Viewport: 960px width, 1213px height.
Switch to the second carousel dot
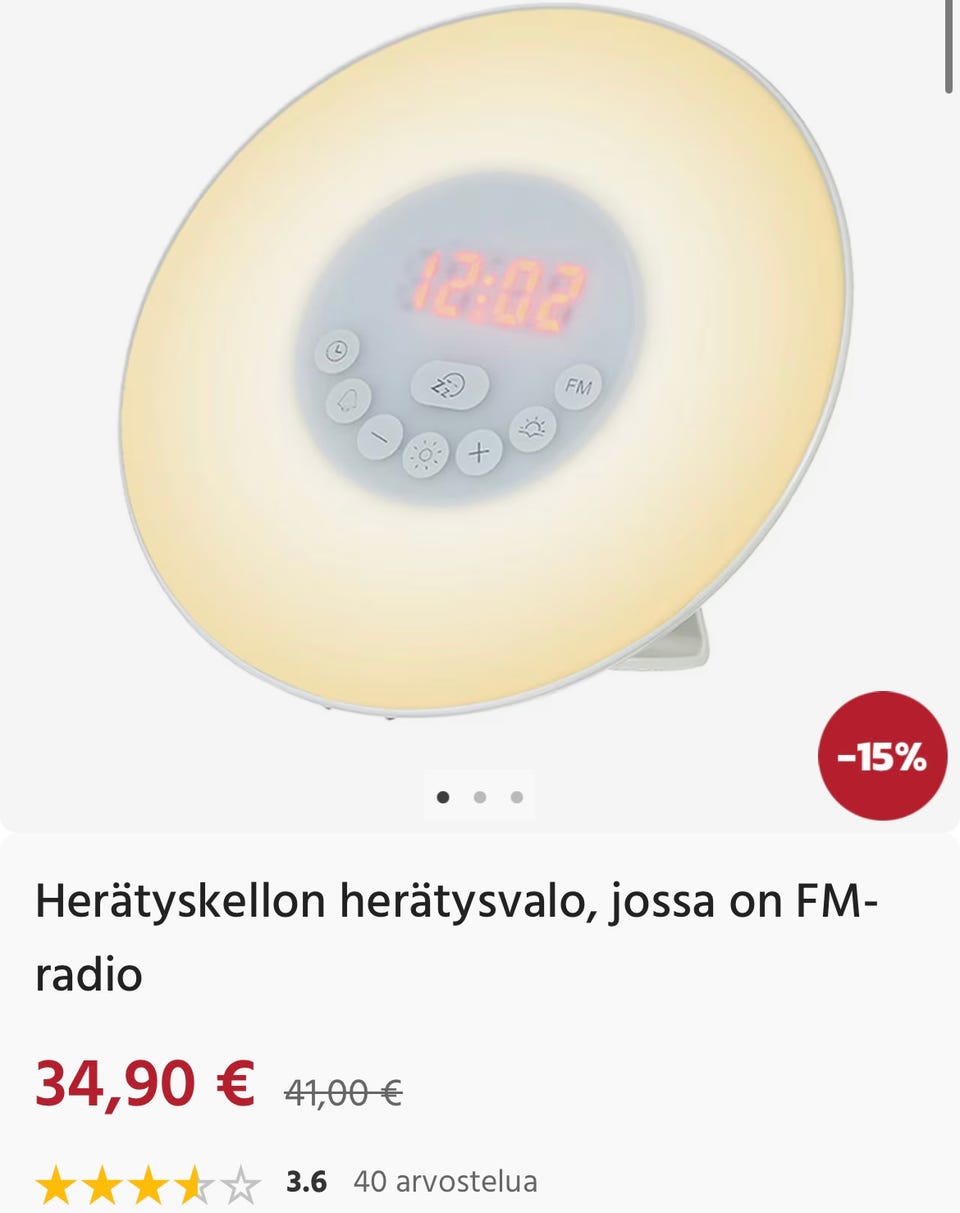pyautogui.click(x=480, y=797)
